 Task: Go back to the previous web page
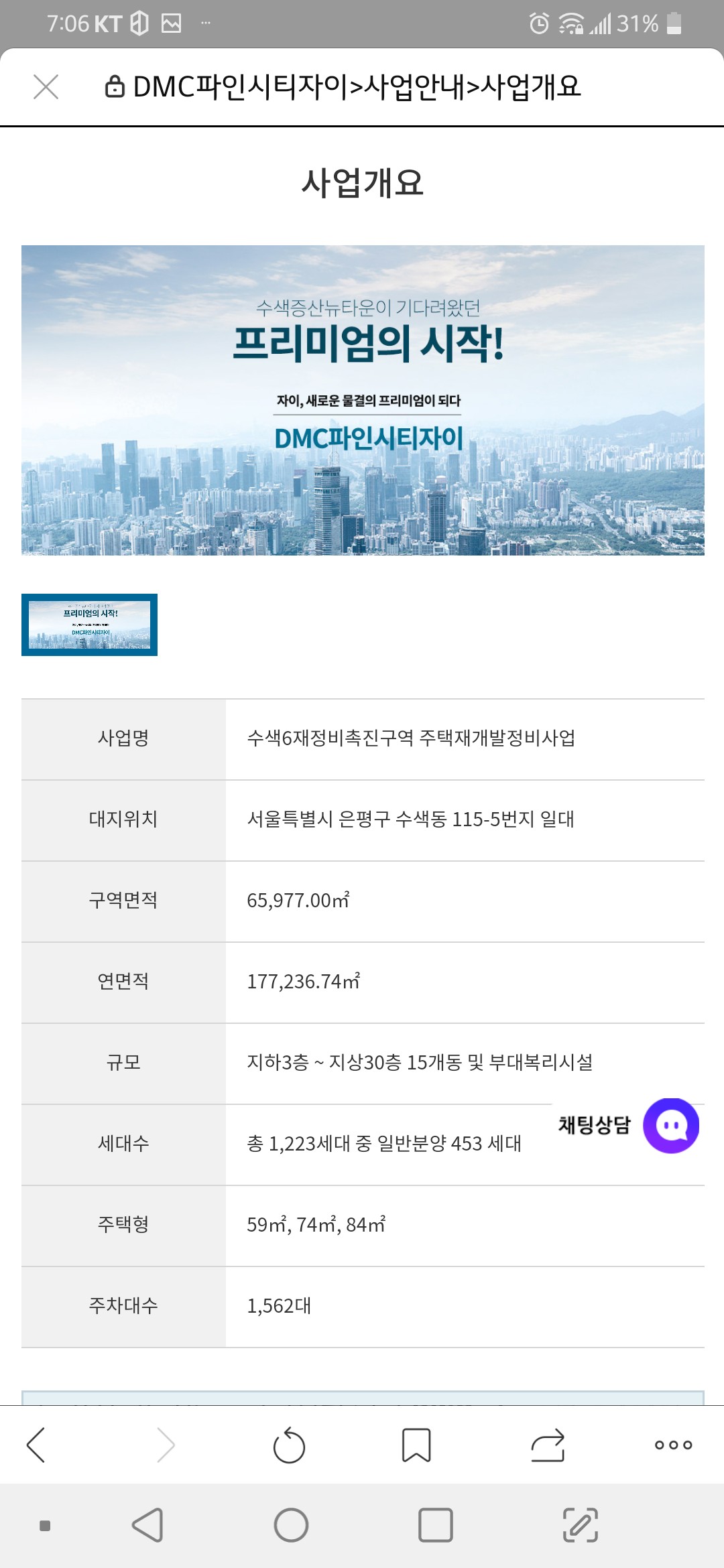coord(36,1445)
